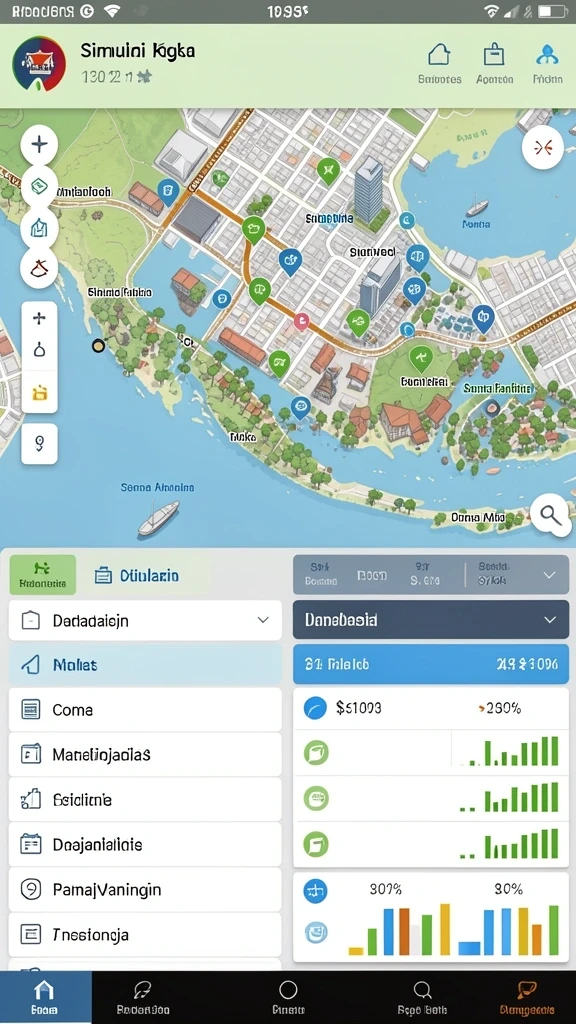
Task: Open the shopping bag icon in the header
Action: pos(494,55)
